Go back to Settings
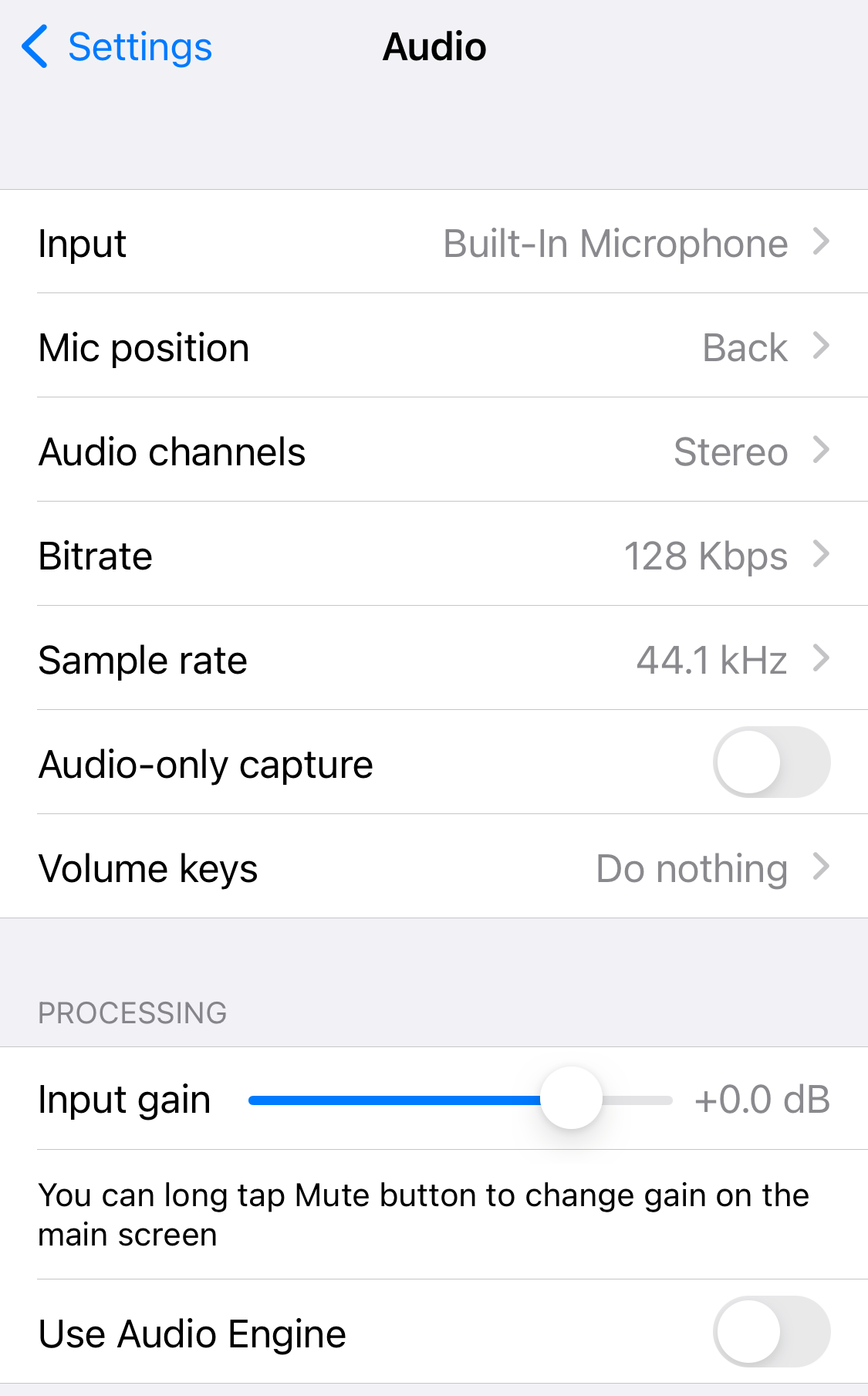 pyautogui.click(x=117, y=47)
